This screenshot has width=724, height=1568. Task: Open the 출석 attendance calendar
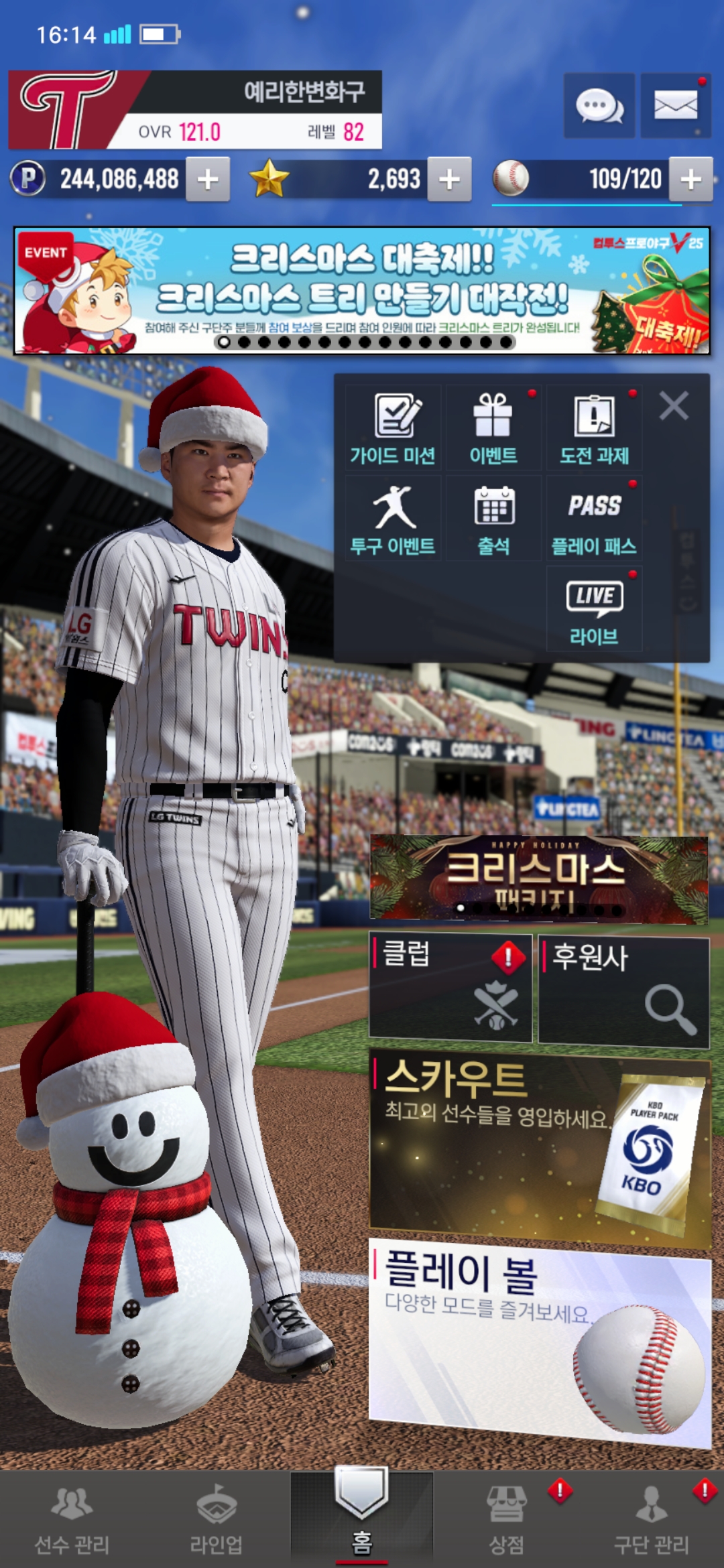coord(493,519)
